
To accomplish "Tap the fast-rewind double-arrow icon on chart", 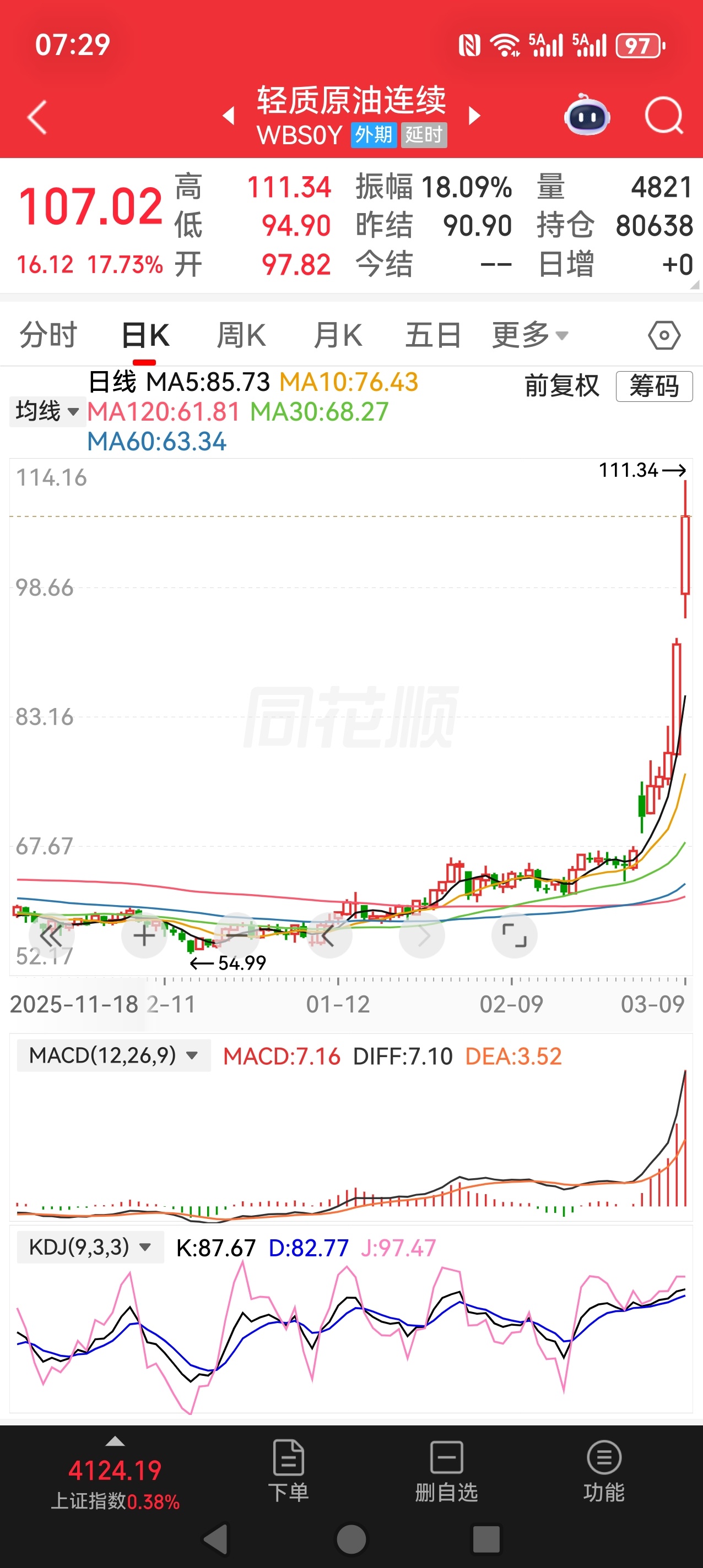I will (52, 937).
